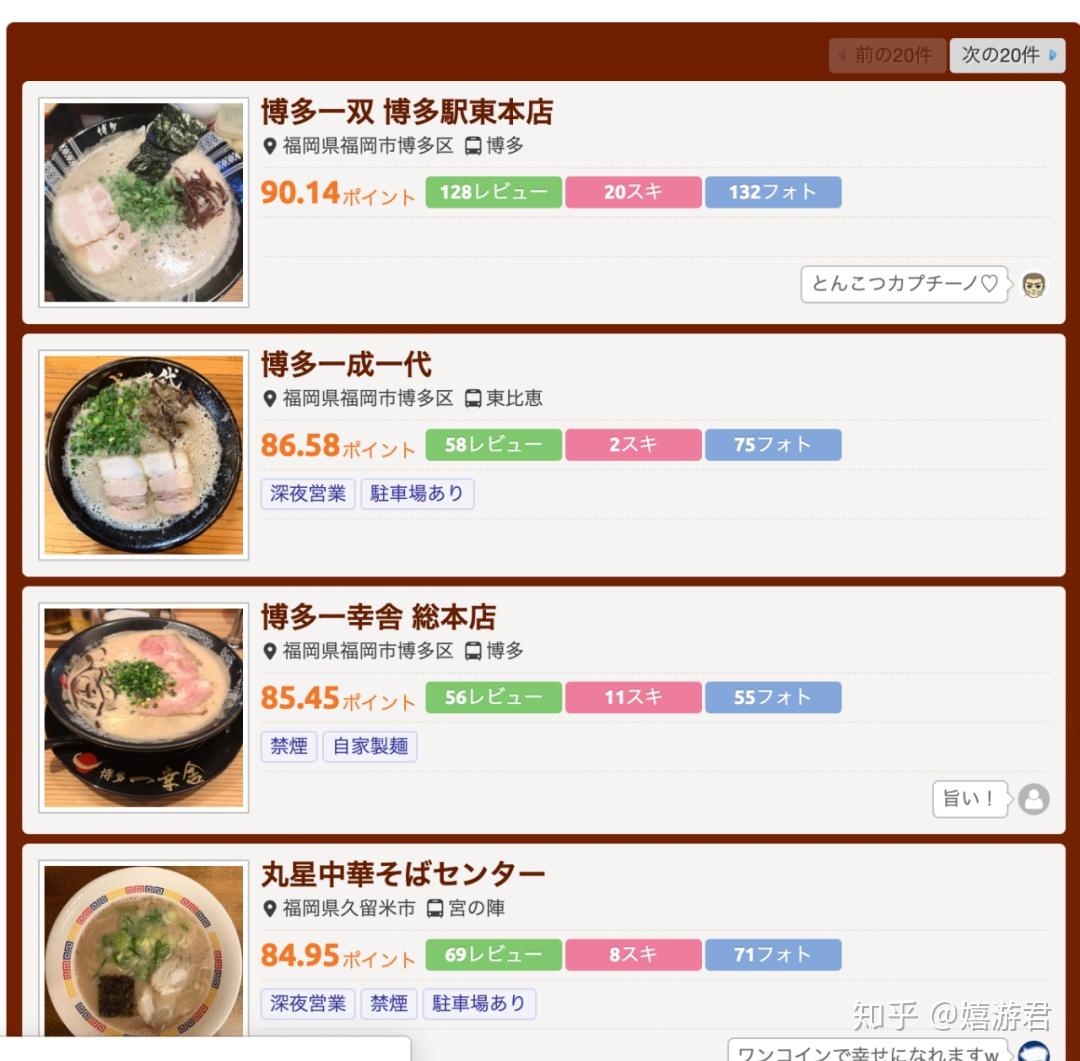This screenshot has height=1061, width=1080.
Task: Show 11 likes for 博多一幸舎
Action: click(x=632, y=698)
